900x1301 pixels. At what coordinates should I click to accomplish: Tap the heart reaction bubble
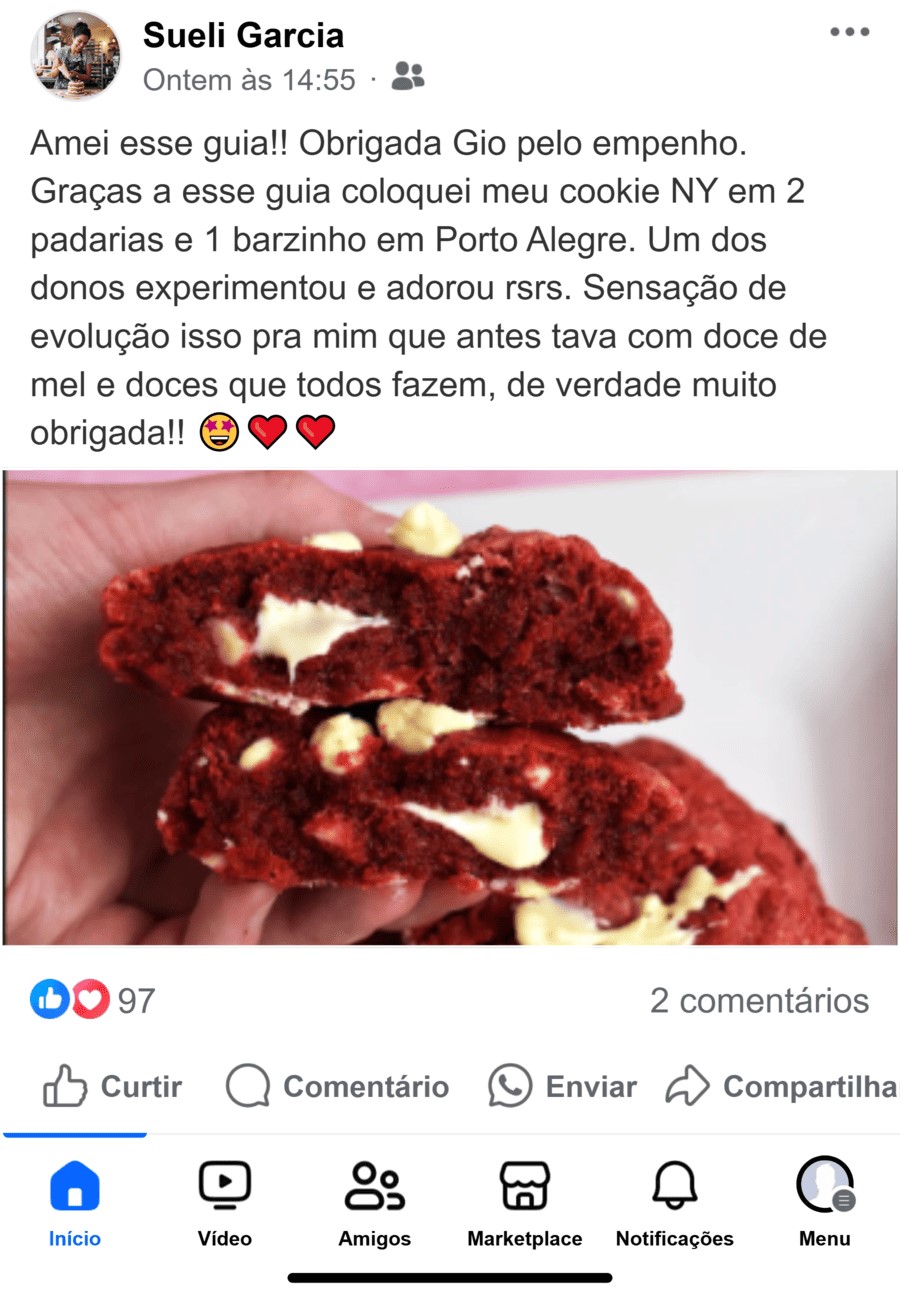88,1000
